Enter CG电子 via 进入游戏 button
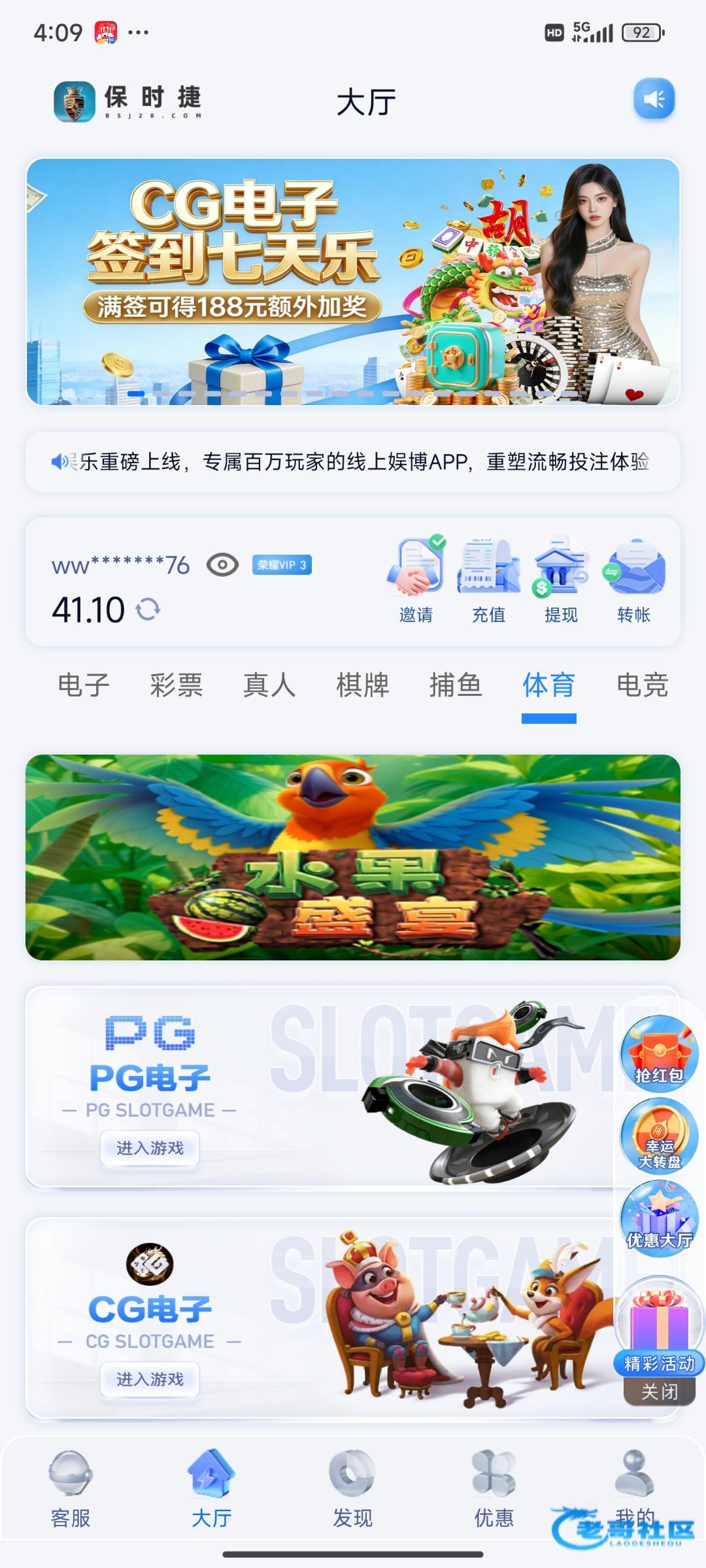Screen dimensions: 706x1568 [150, 1379]
